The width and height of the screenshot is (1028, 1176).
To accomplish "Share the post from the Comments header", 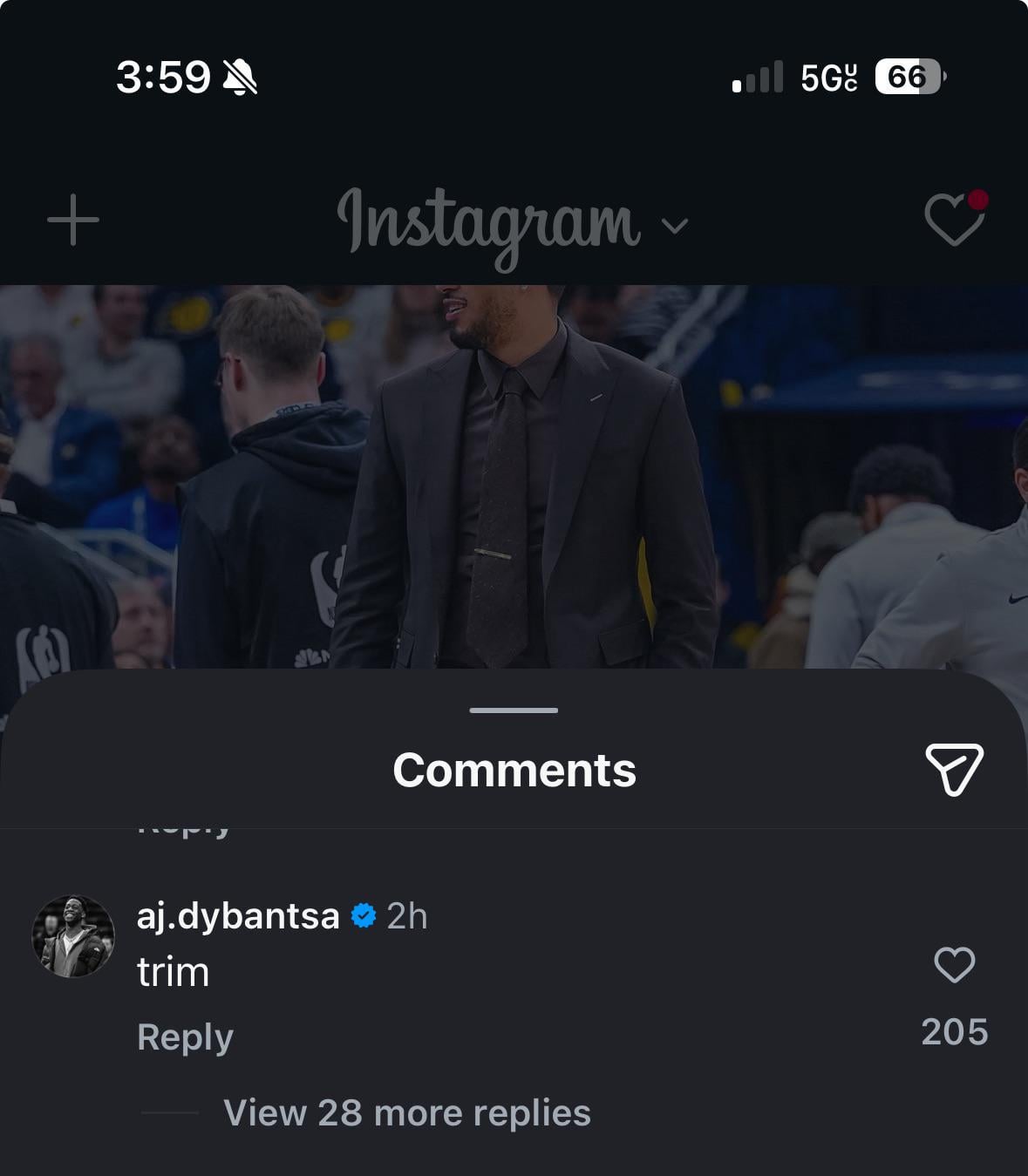I will tap(954, 769).
